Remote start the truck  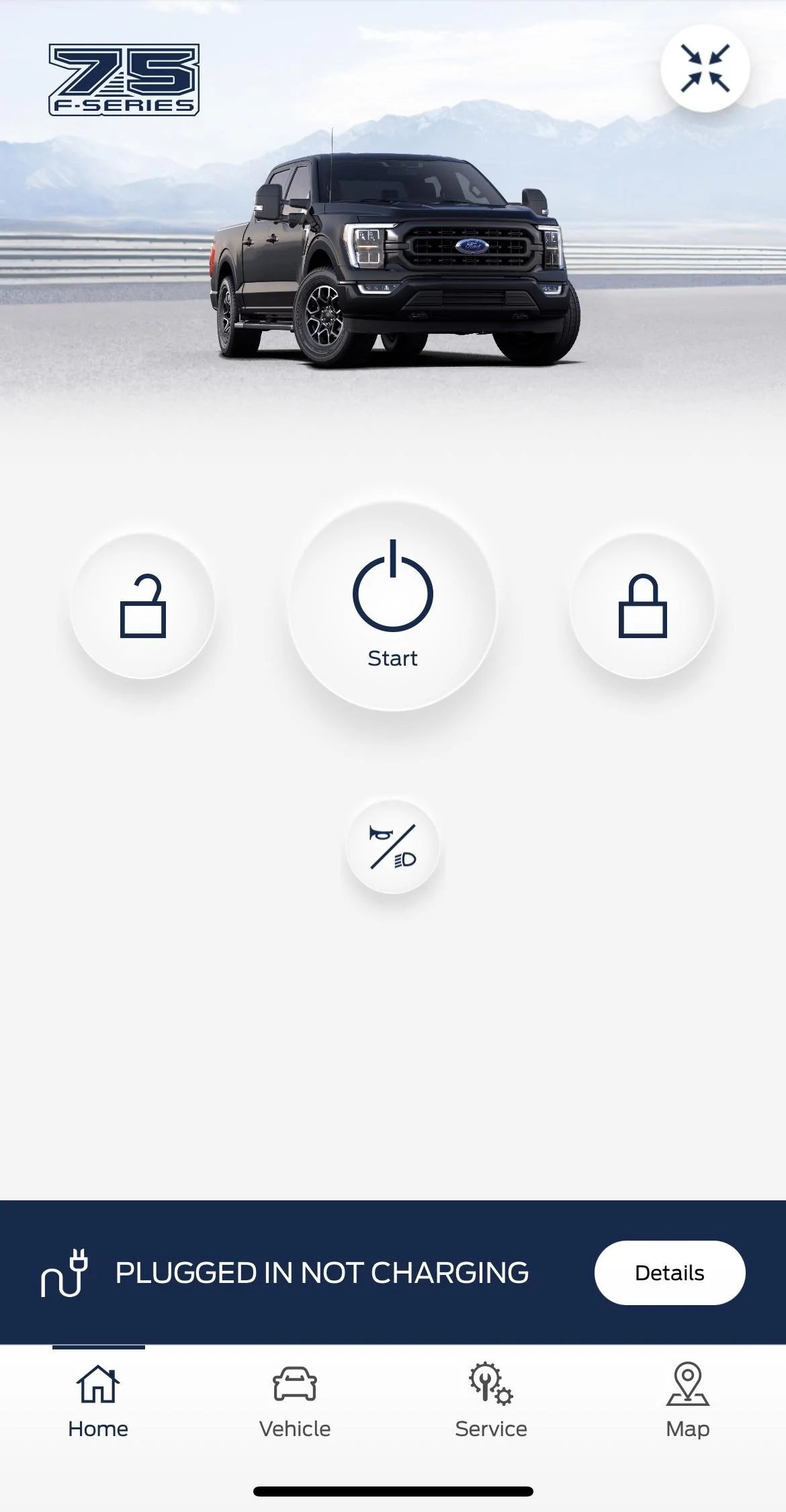[x=393, y=606]
